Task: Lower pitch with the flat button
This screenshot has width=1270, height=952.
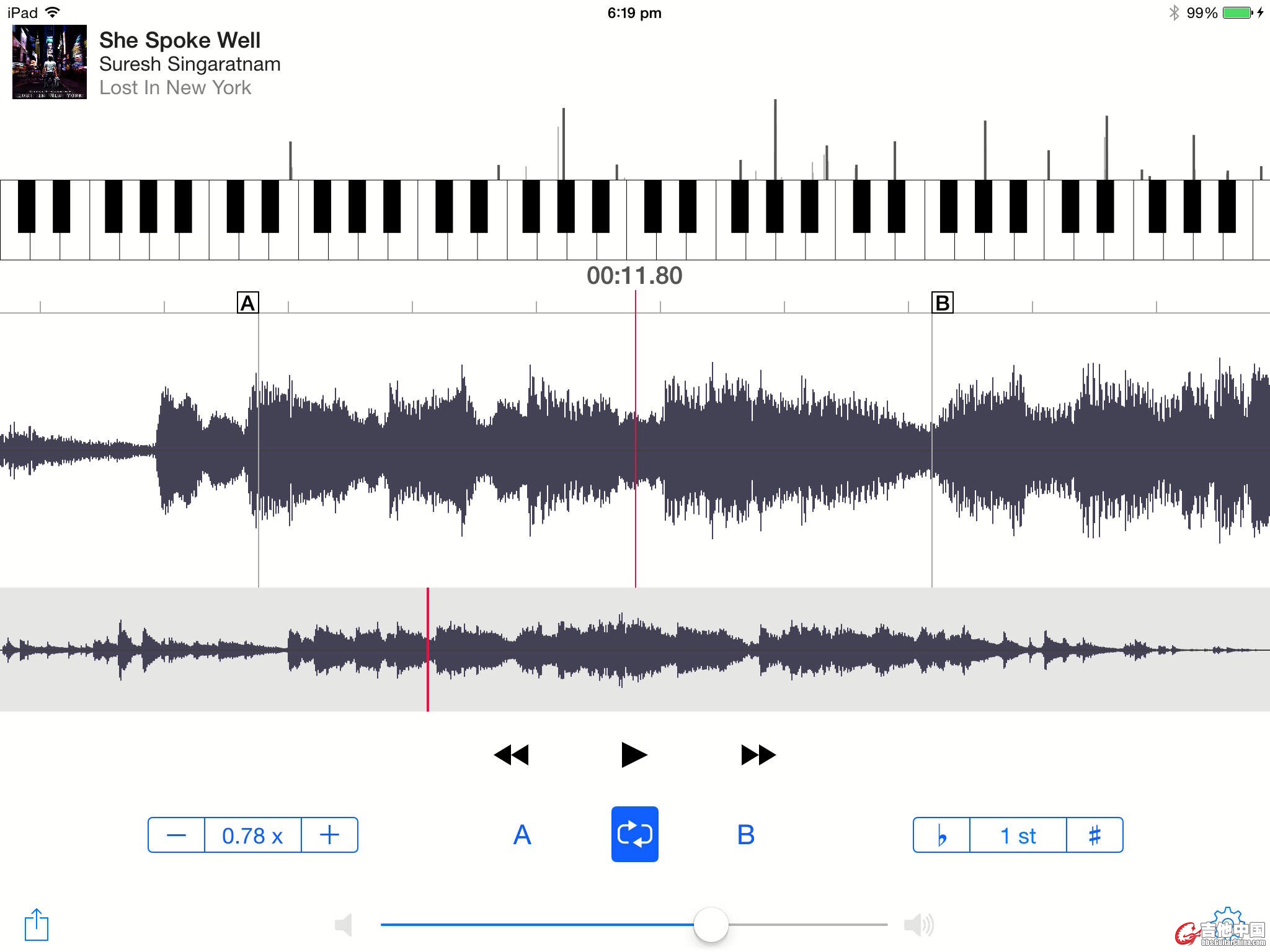Action: (941, 835)
